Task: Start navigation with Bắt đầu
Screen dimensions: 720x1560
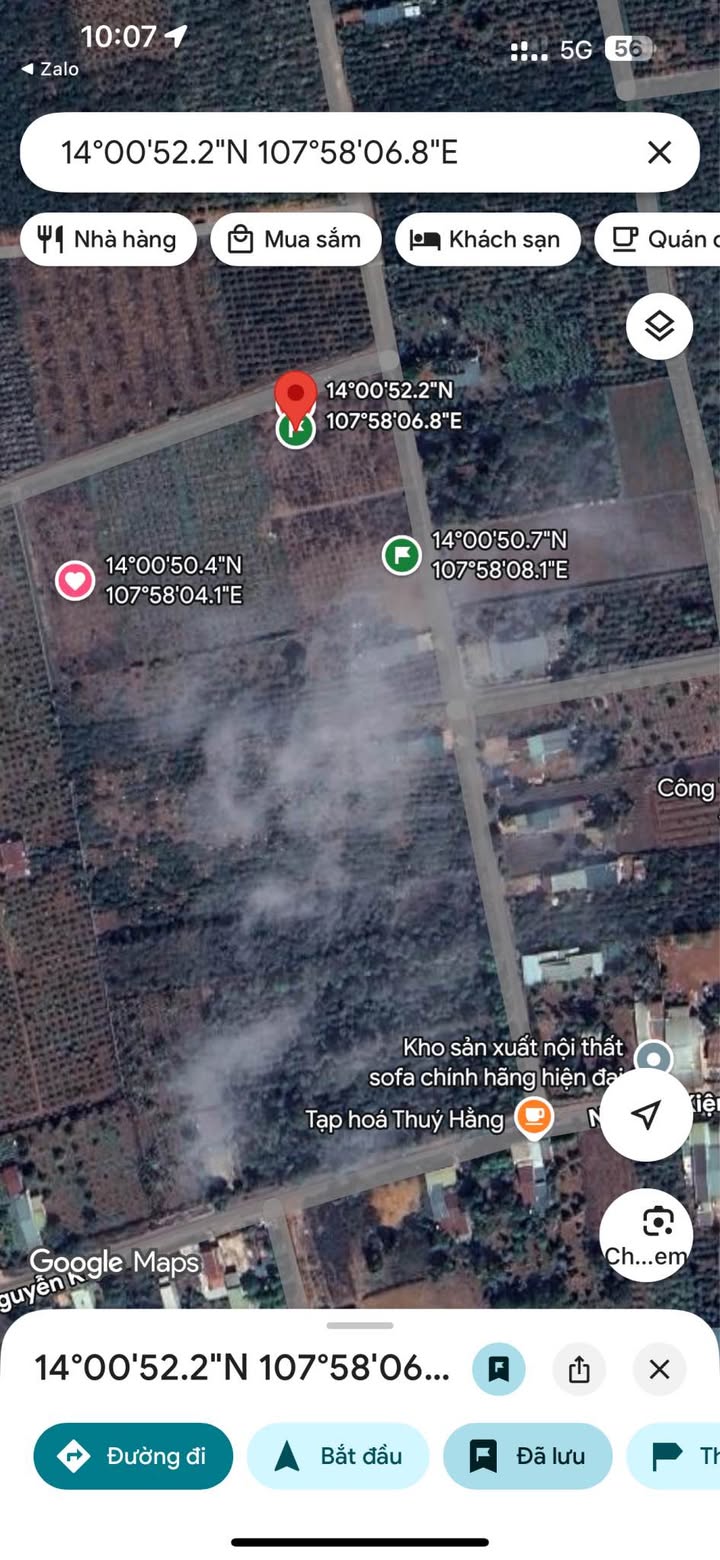Action: pyautogui.click(x=337, y=1456)
